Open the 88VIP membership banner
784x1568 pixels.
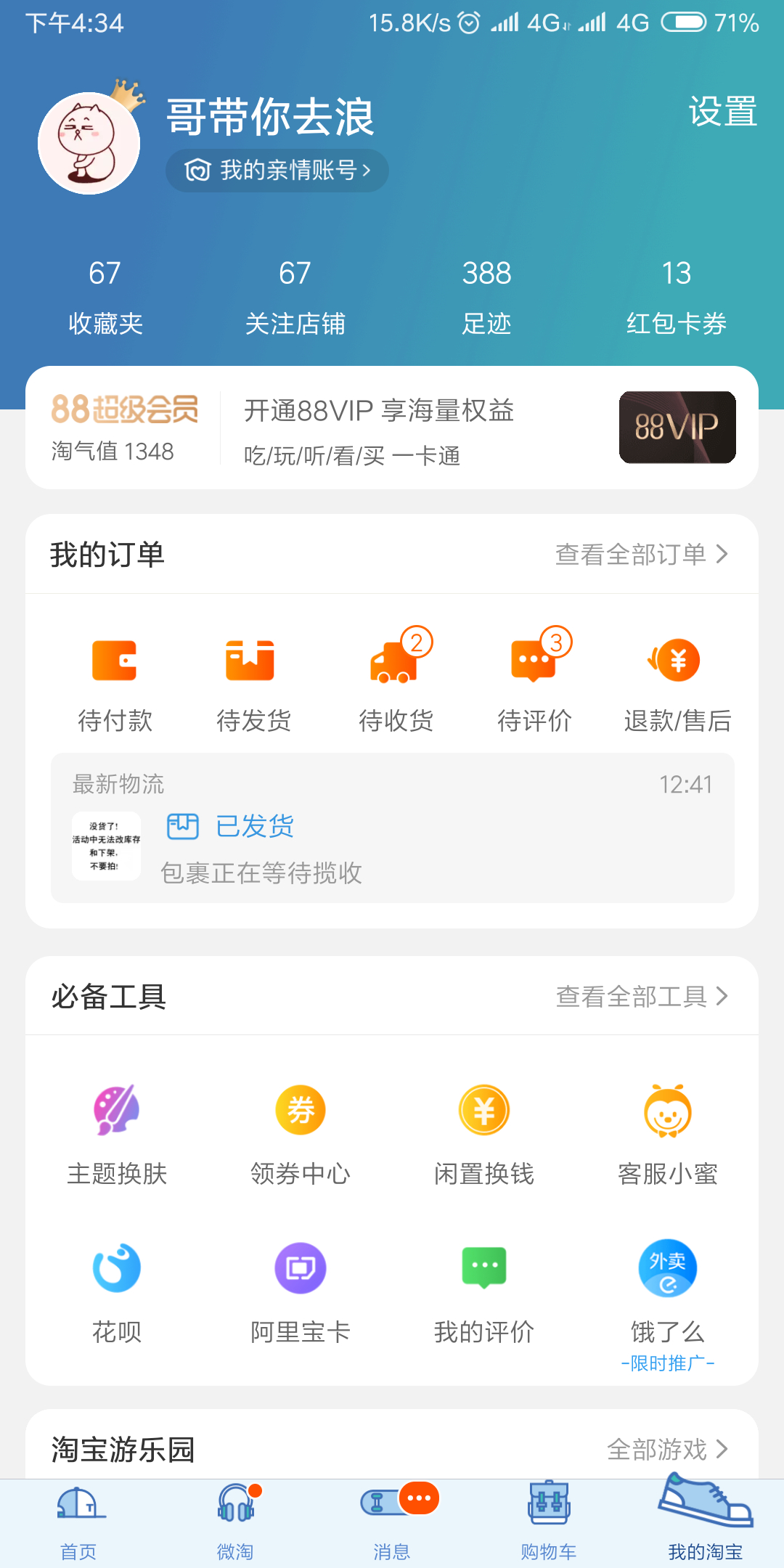coord(392,428)
